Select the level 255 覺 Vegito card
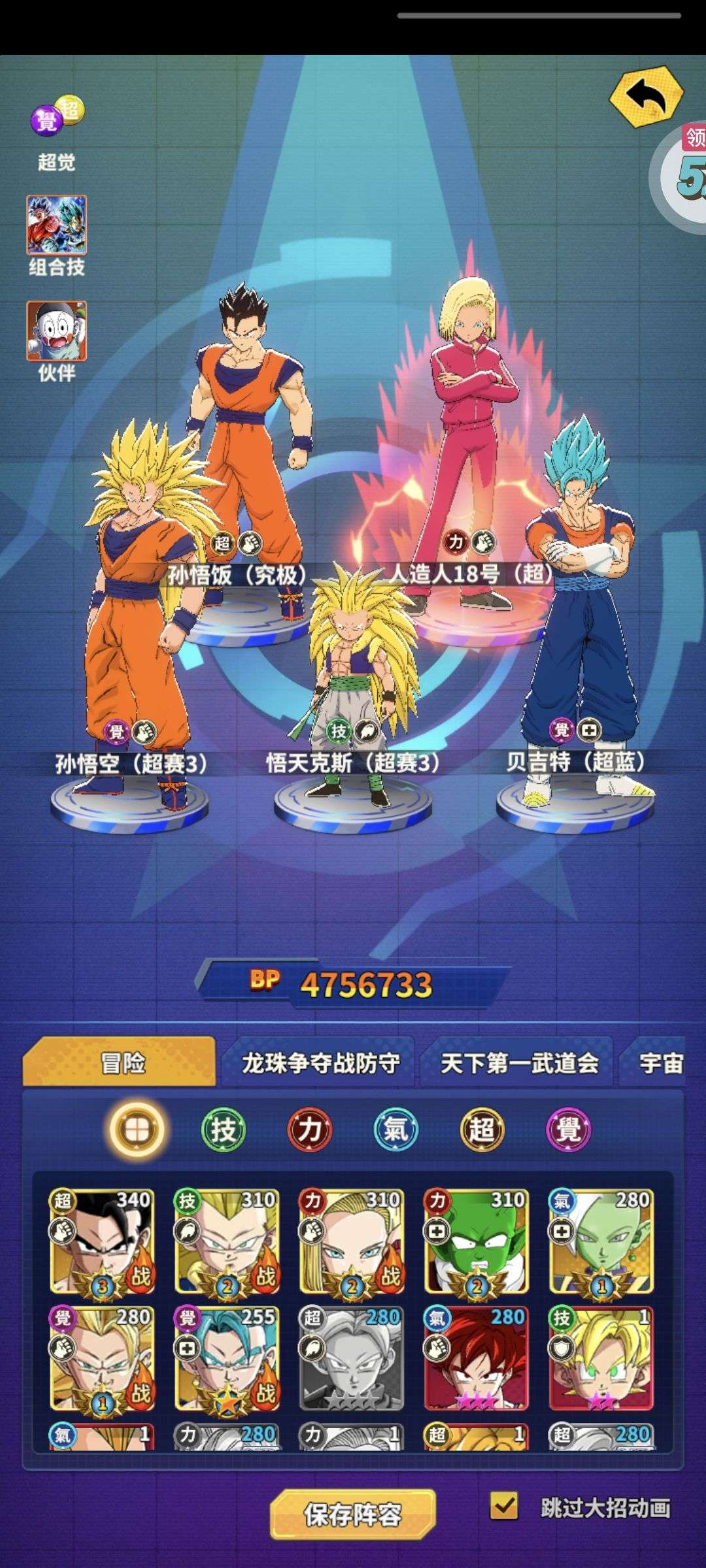Image resolution: width=706 pixels, height=1568 pixels. click(227, 1359)
